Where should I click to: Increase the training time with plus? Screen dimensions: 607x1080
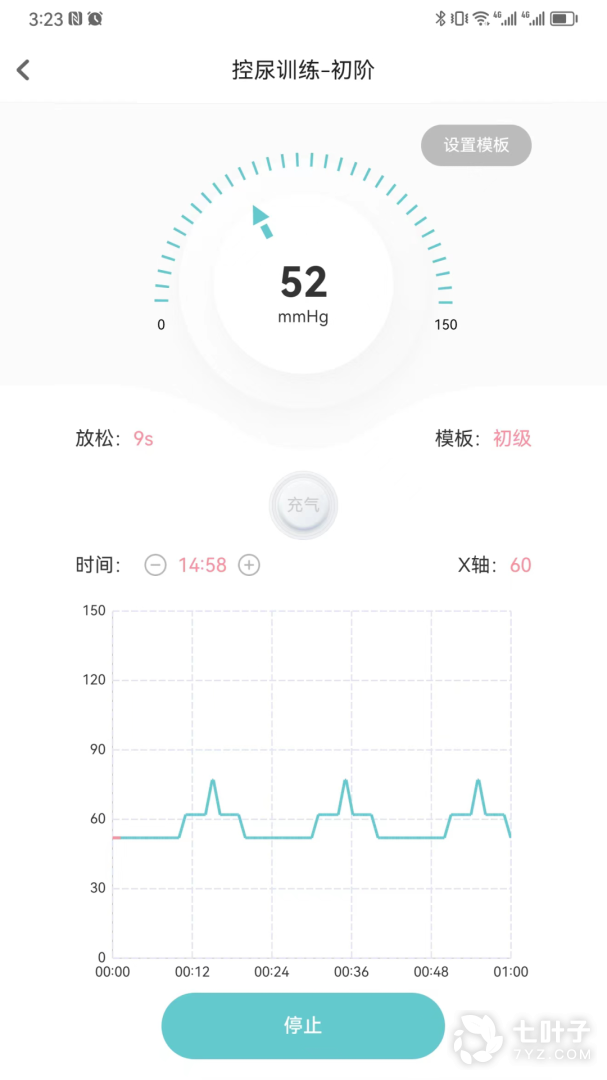249,565
